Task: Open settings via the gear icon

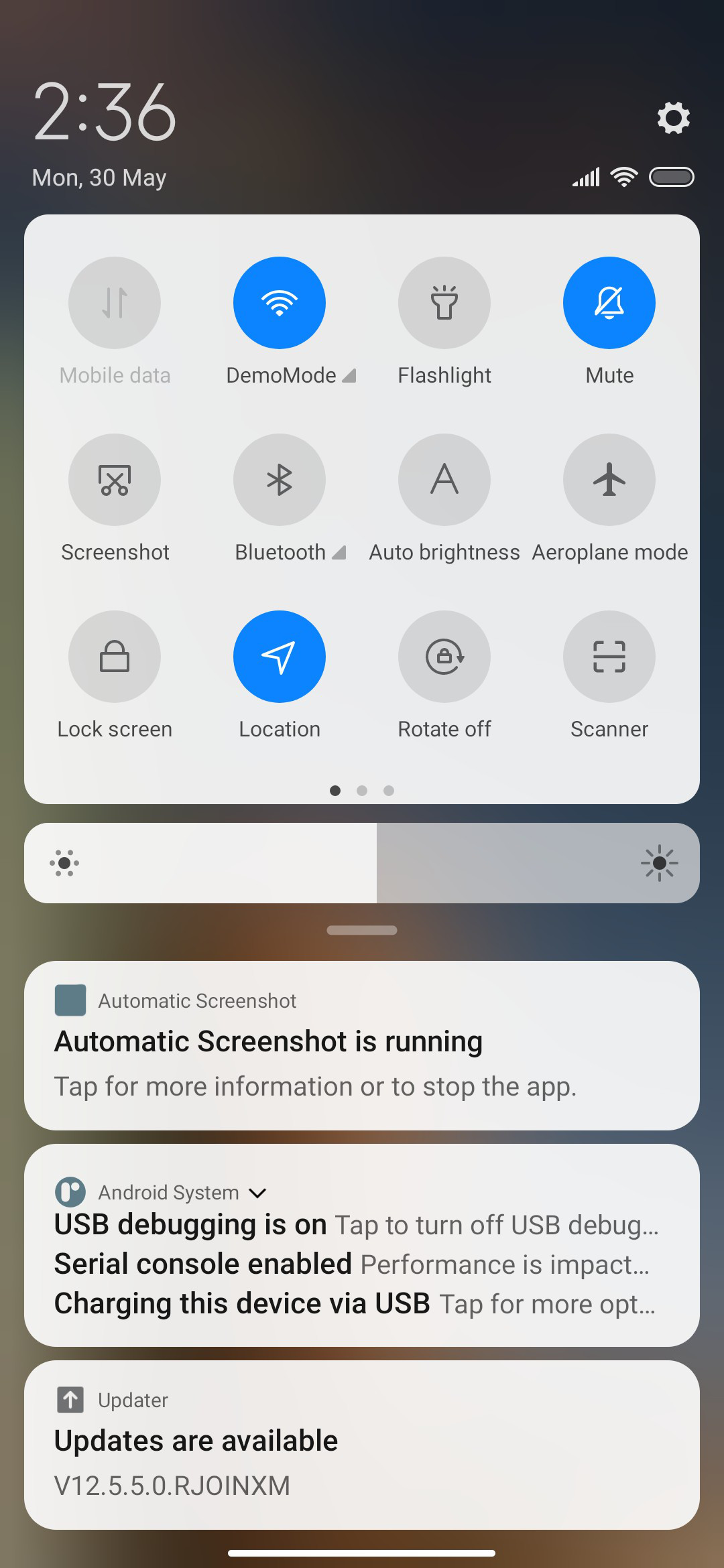Action: (x=673, y=118)
